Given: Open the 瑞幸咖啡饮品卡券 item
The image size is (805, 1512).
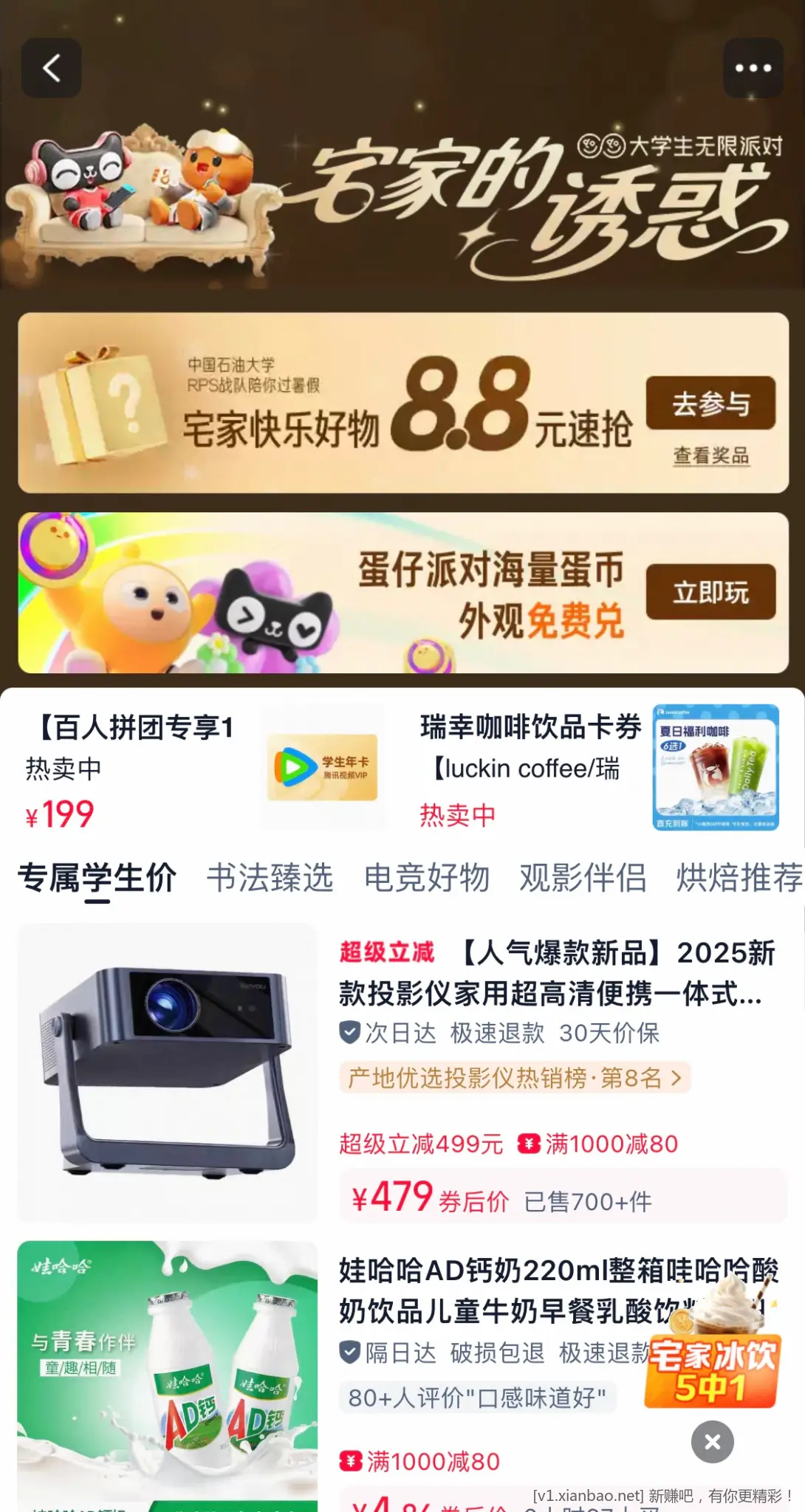Looking at the screenshot, I should [x=598, y=768].
